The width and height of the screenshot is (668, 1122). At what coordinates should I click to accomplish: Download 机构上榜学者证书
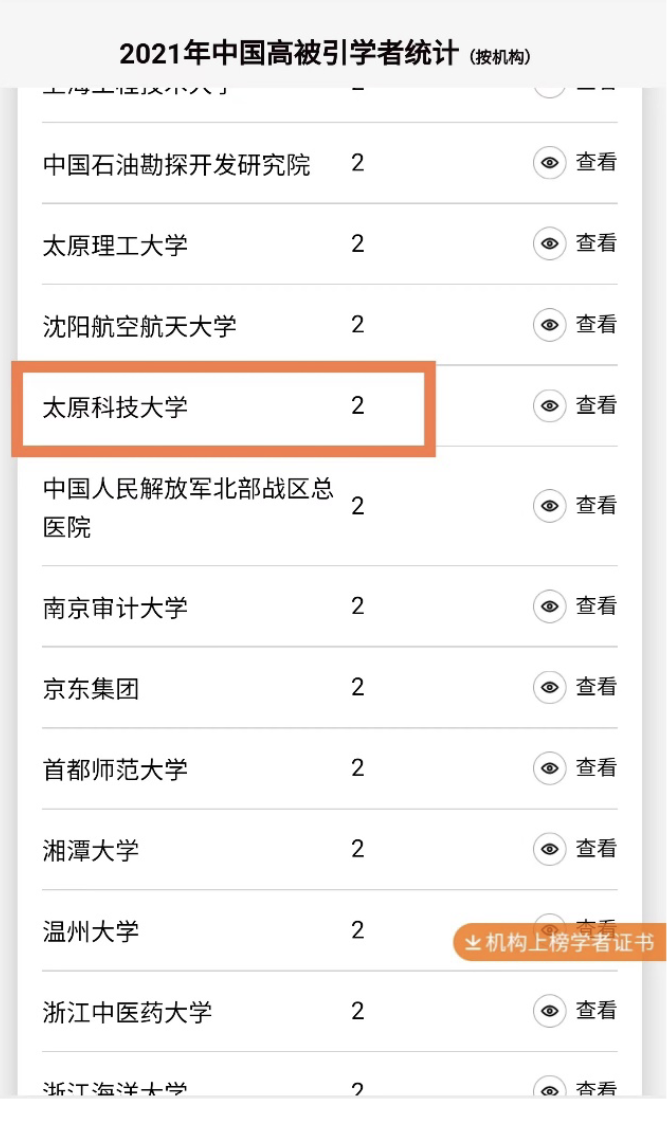(560, 942)
